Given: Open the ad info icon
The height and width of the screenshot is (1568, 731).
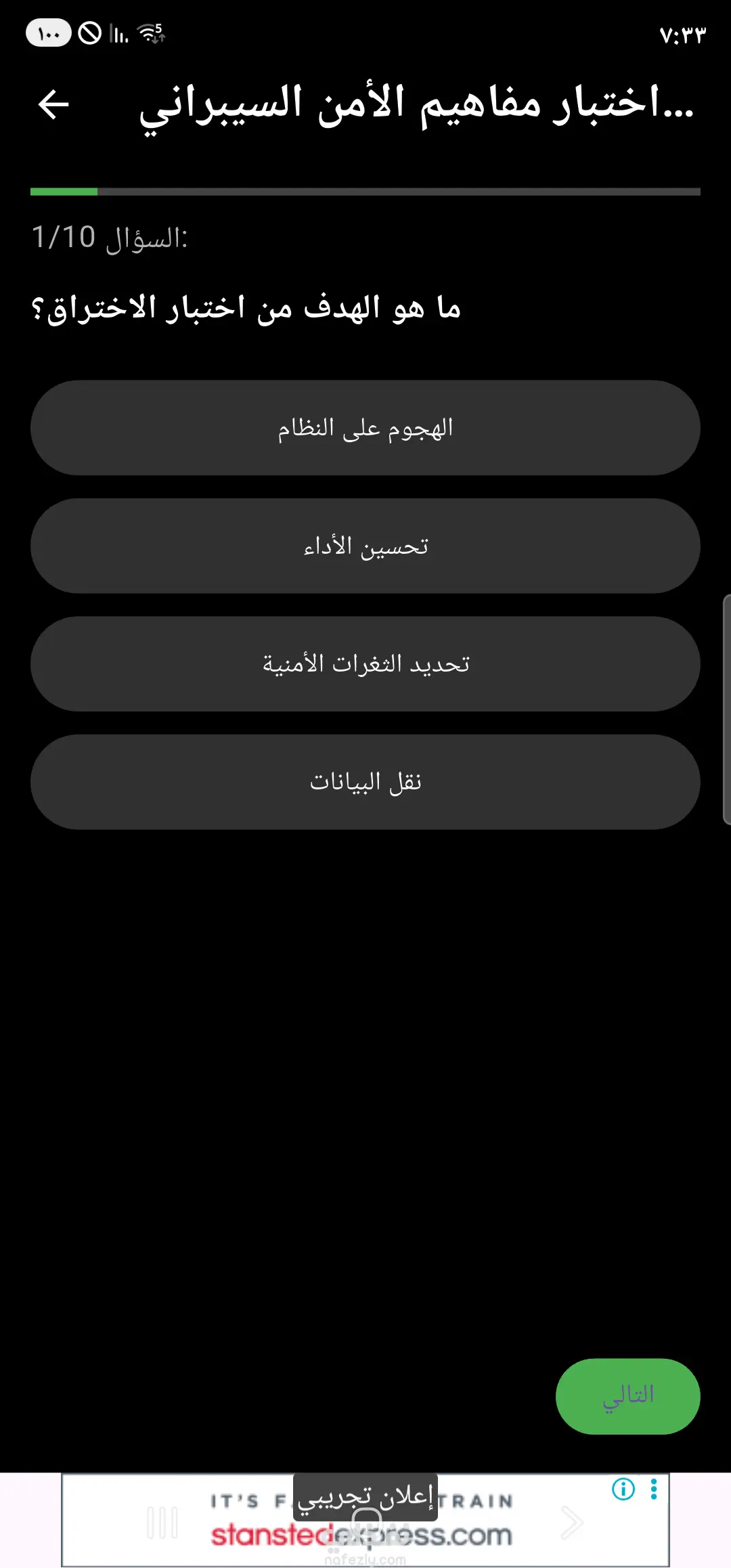Looking at the screenshot, I should click(623, 1489).
